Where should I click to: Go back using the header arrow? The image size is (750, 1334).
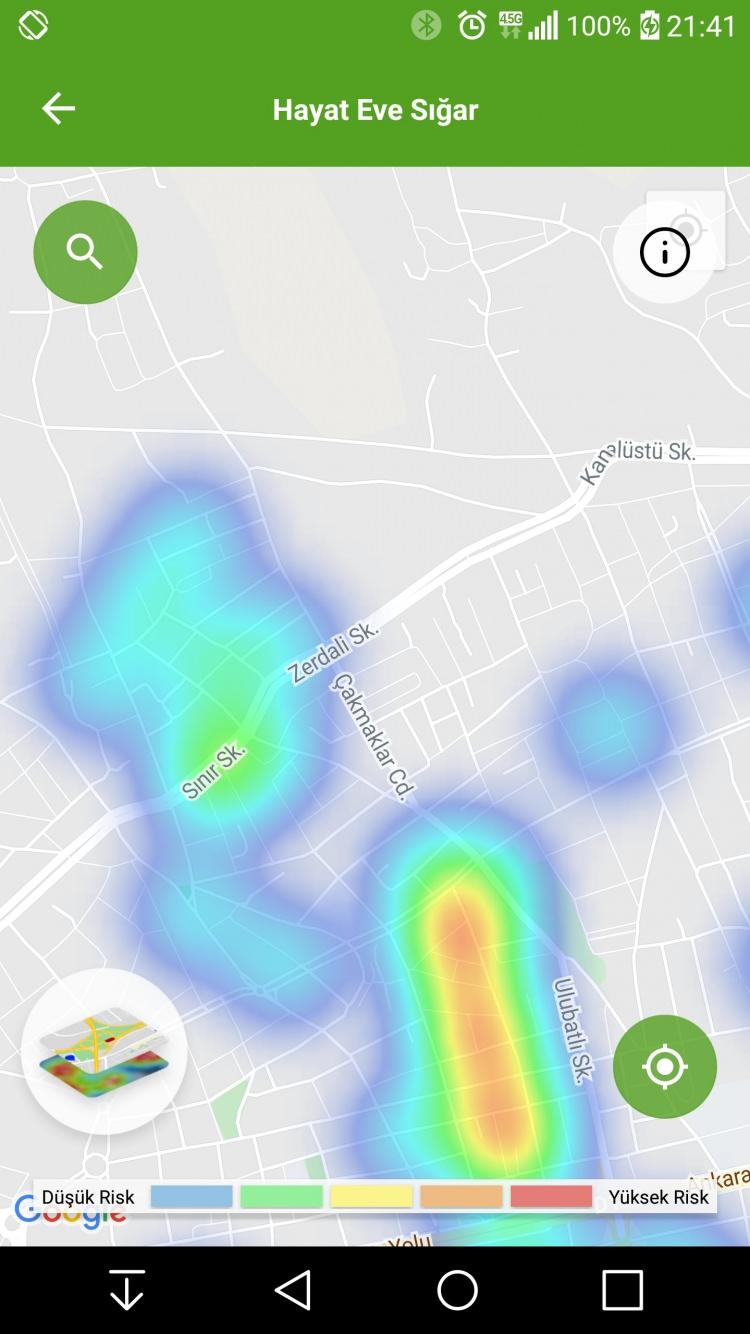pos(58,108)
